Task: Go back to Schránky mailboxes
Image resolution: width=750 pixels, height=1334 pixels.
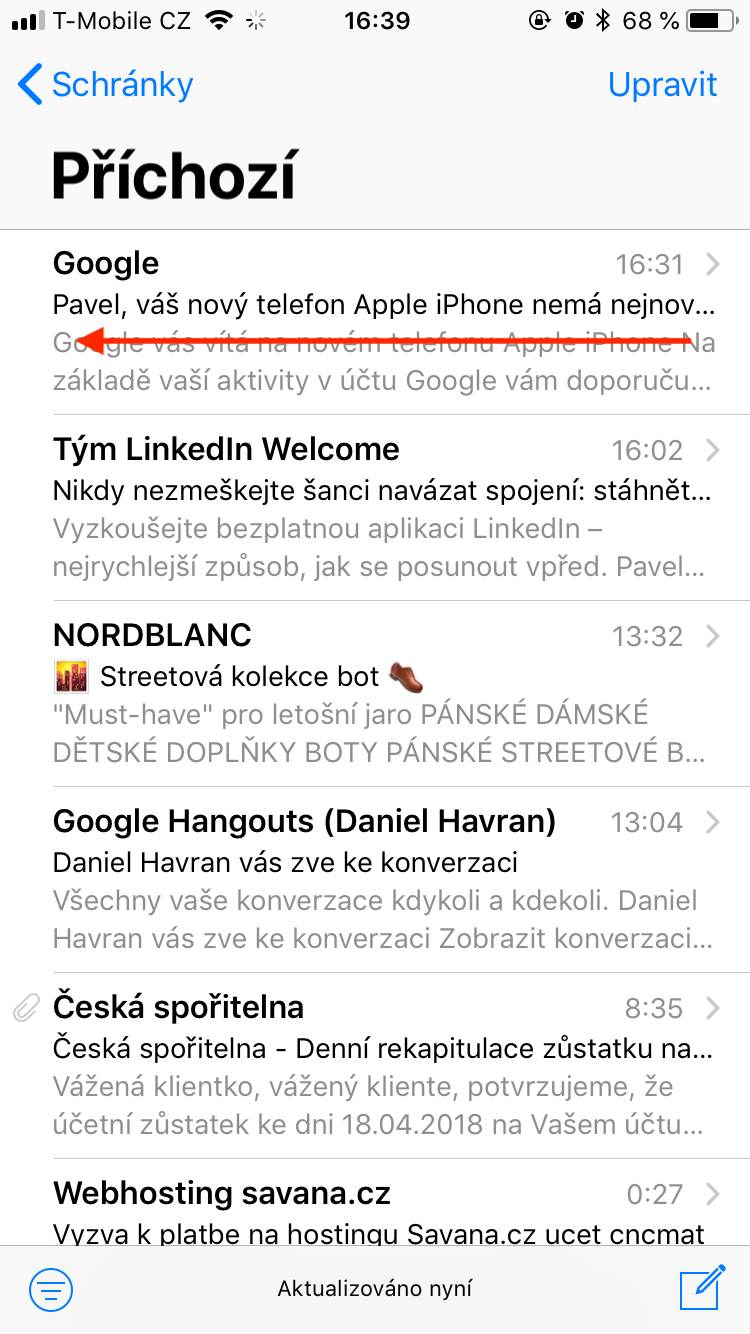Action: [106, 85]
